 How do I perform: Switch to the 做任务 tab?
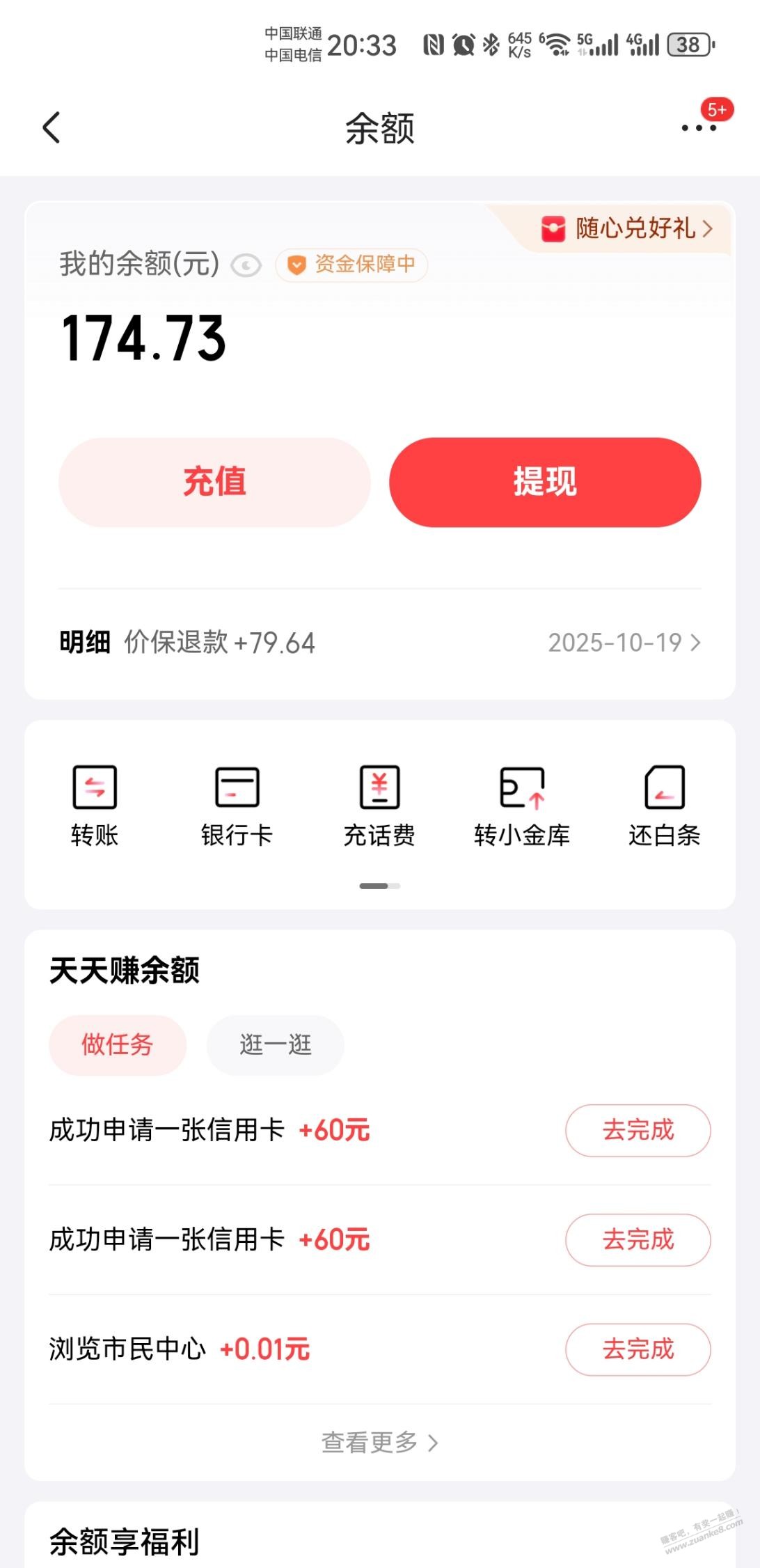click(118, 1045)
